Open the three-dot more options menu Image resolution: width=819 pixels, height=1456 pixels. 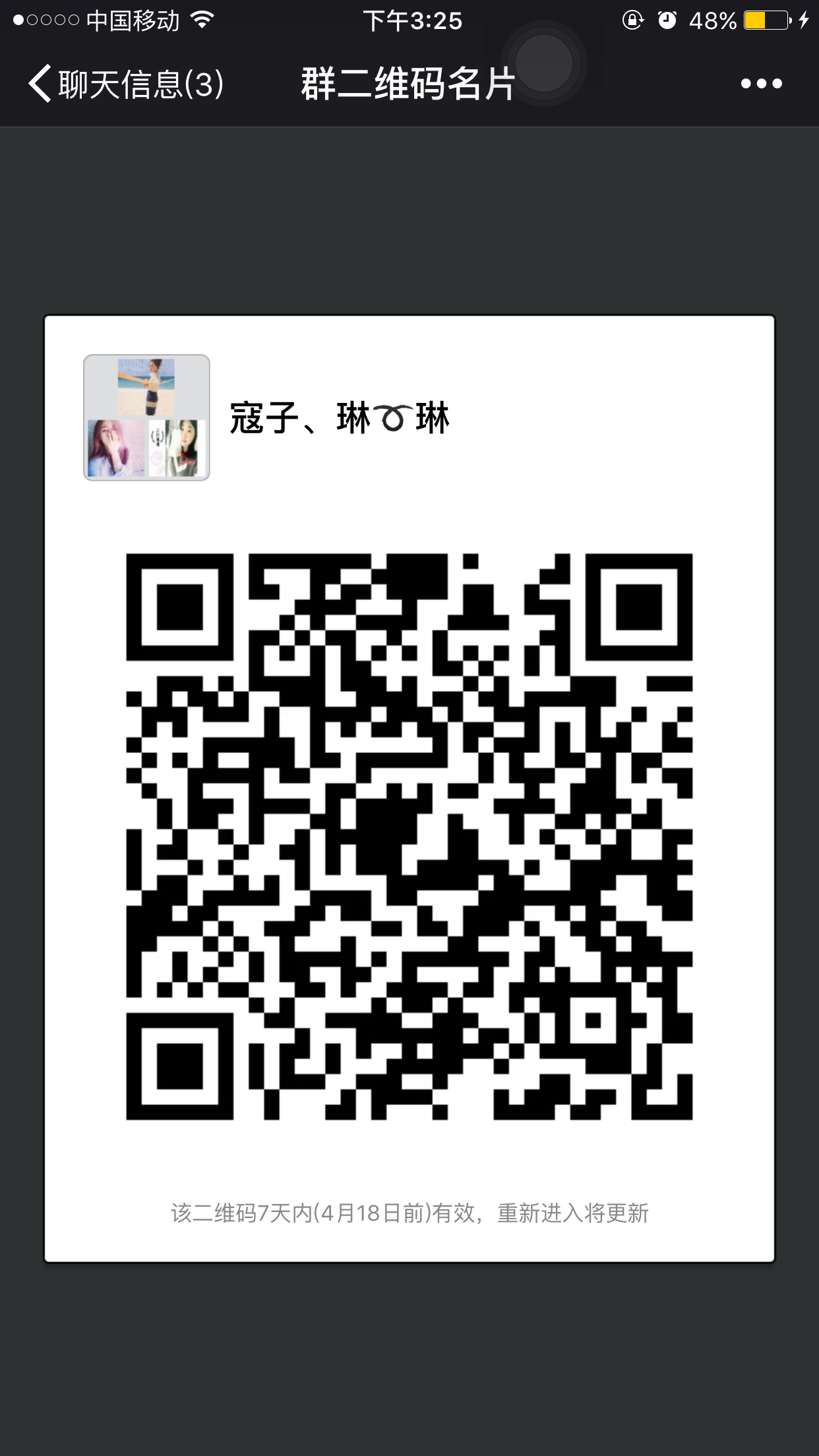[761, 84]
